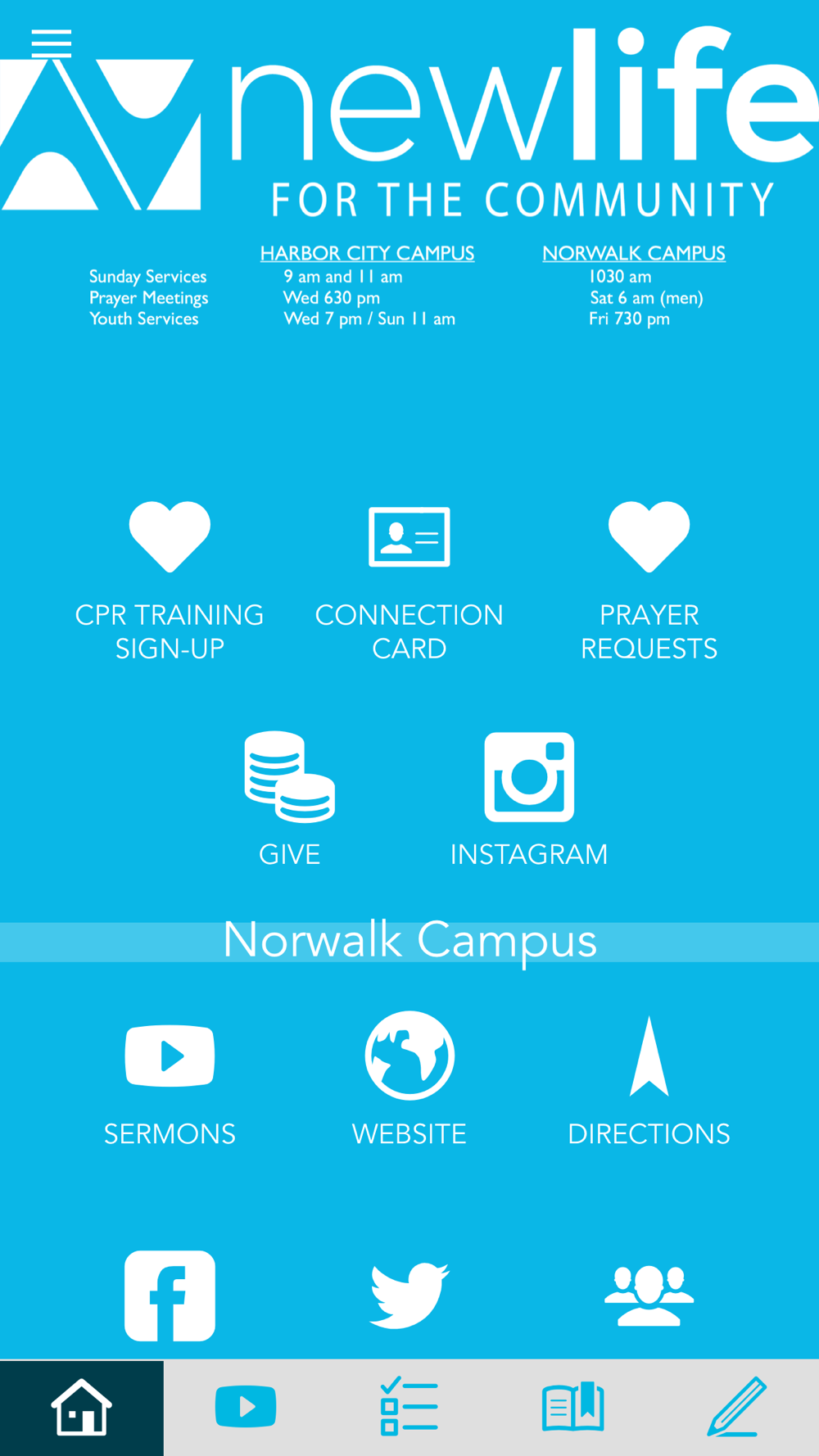The height and width of the screenshot is (1456, 819).
Task: Open the Connection Card form
Action: (x=409, y=581)
